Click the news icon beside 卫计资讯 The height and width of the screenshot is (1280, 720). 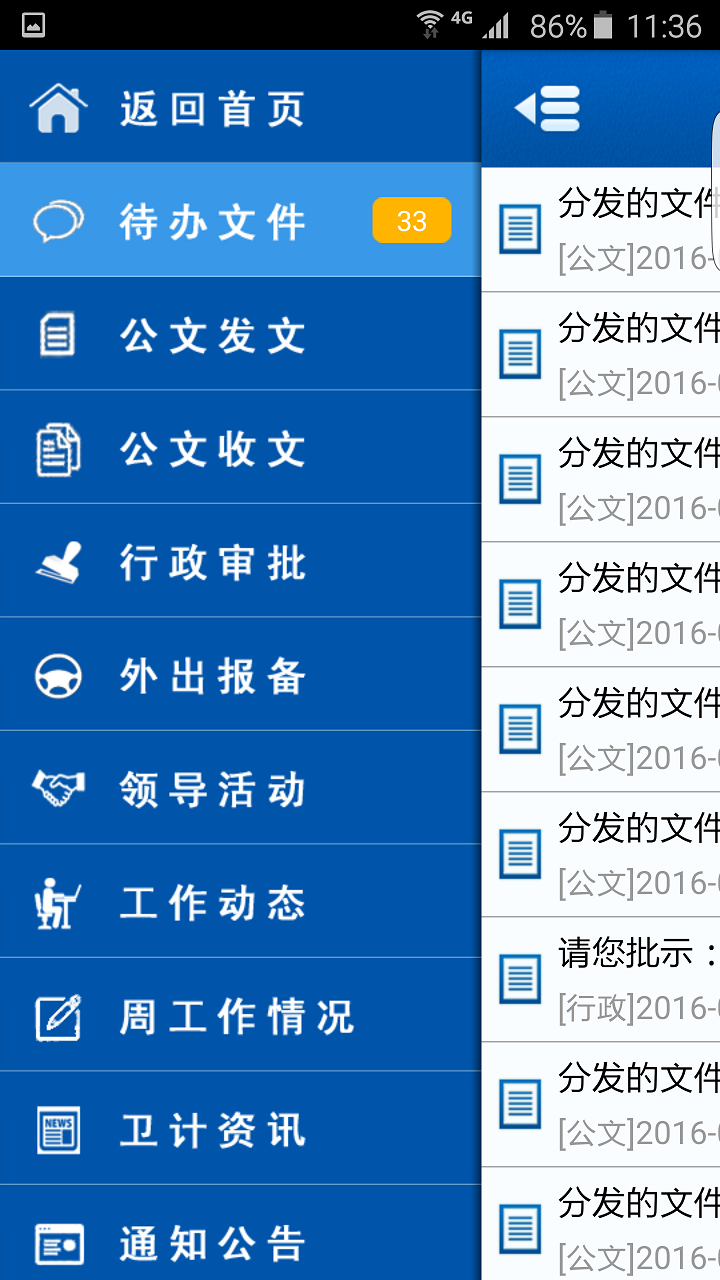coord(57,1129)
